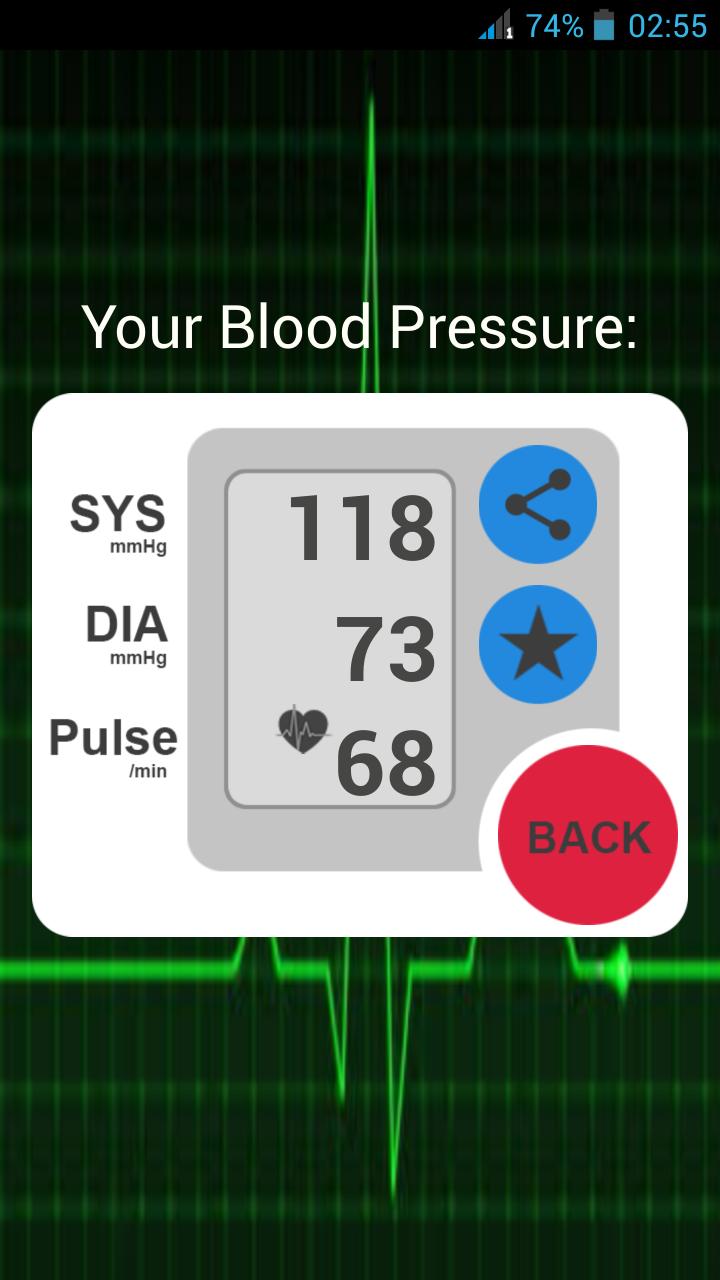Viewport: 720px width, 1280px height.
Task: Click the clock showing 02:55
Action: 668,26
